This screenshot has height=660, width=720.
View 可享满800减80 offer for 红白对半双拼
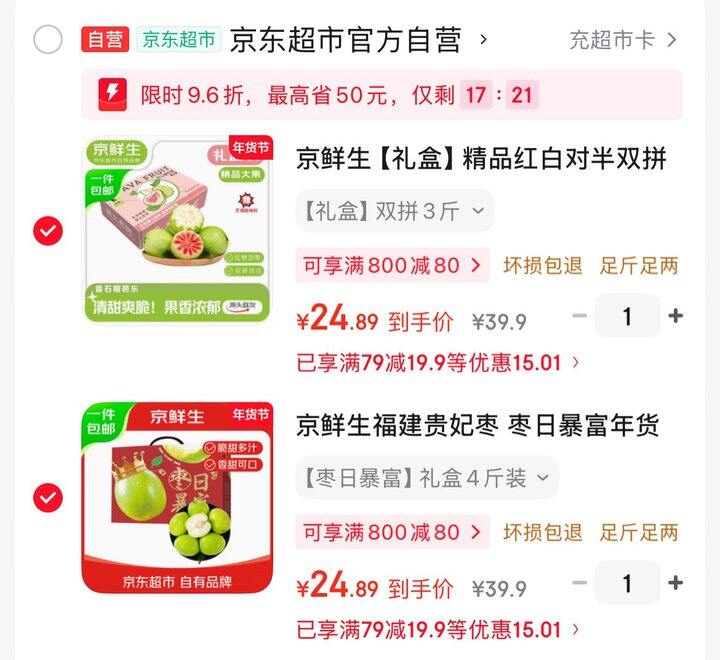(392, 266)
